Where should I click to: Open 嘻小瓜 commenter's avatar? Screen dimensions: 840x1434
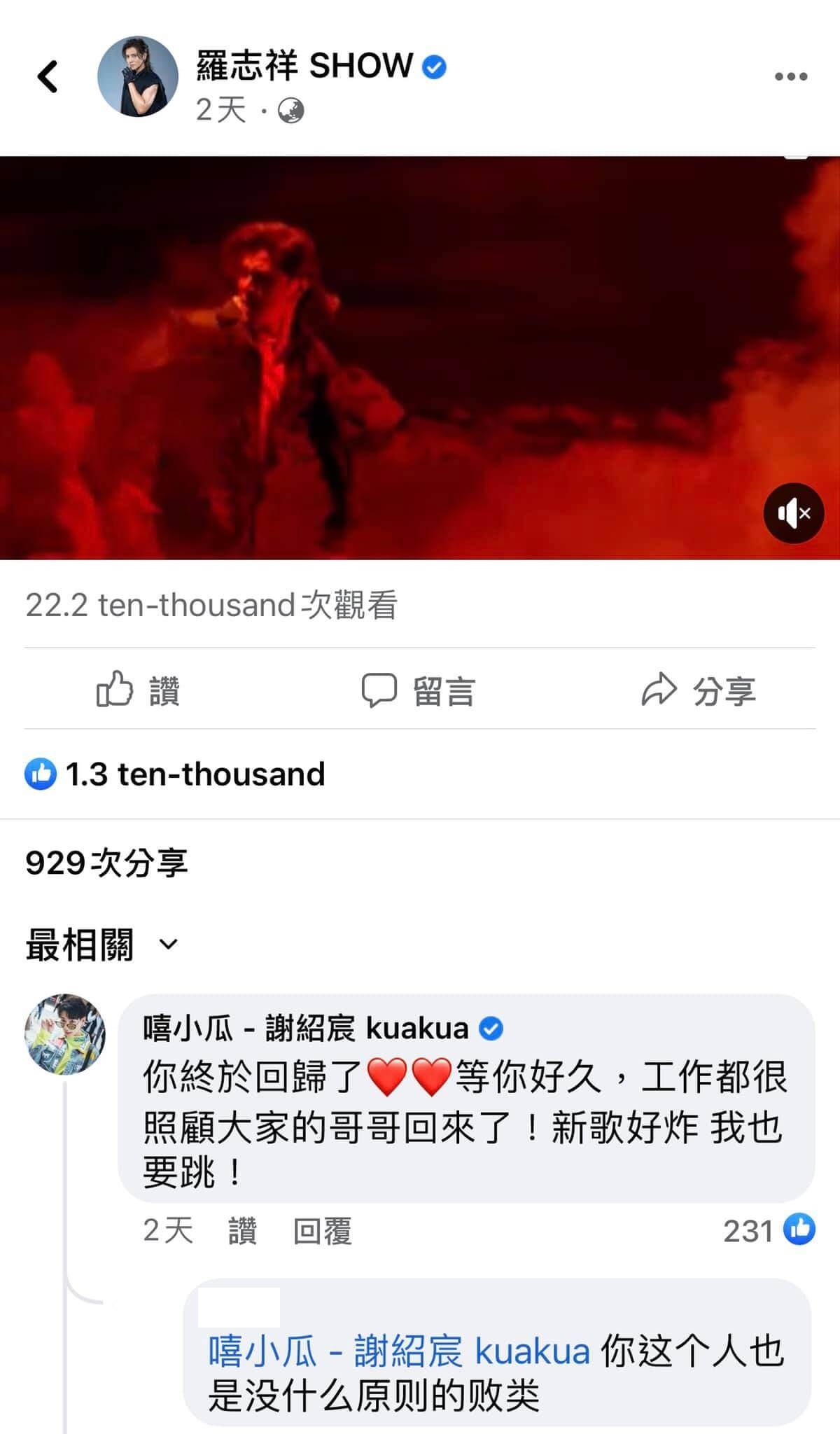pyautogui.click(x=65, y=1033)
